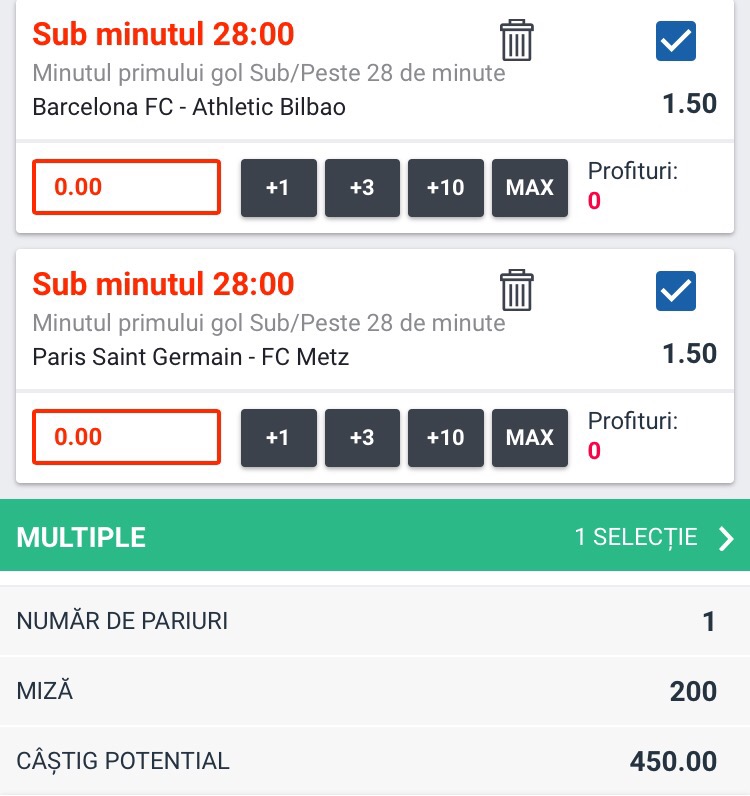The height and width of the screenshot is (796, 750).
Task: Add +3 to the Paris Saint Germain stake
Action: pos(362,438)
